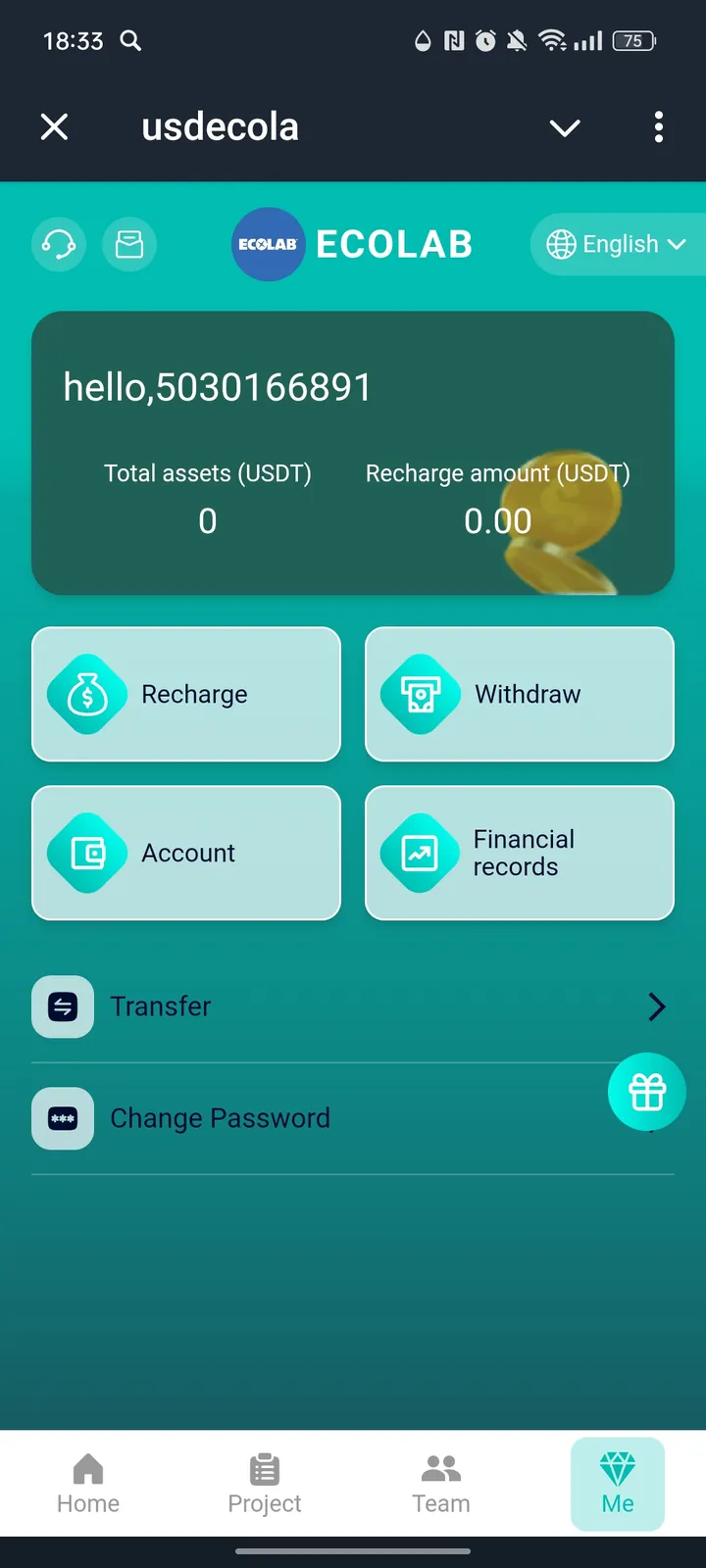Open the messages inbox icon

pos(129,244)
